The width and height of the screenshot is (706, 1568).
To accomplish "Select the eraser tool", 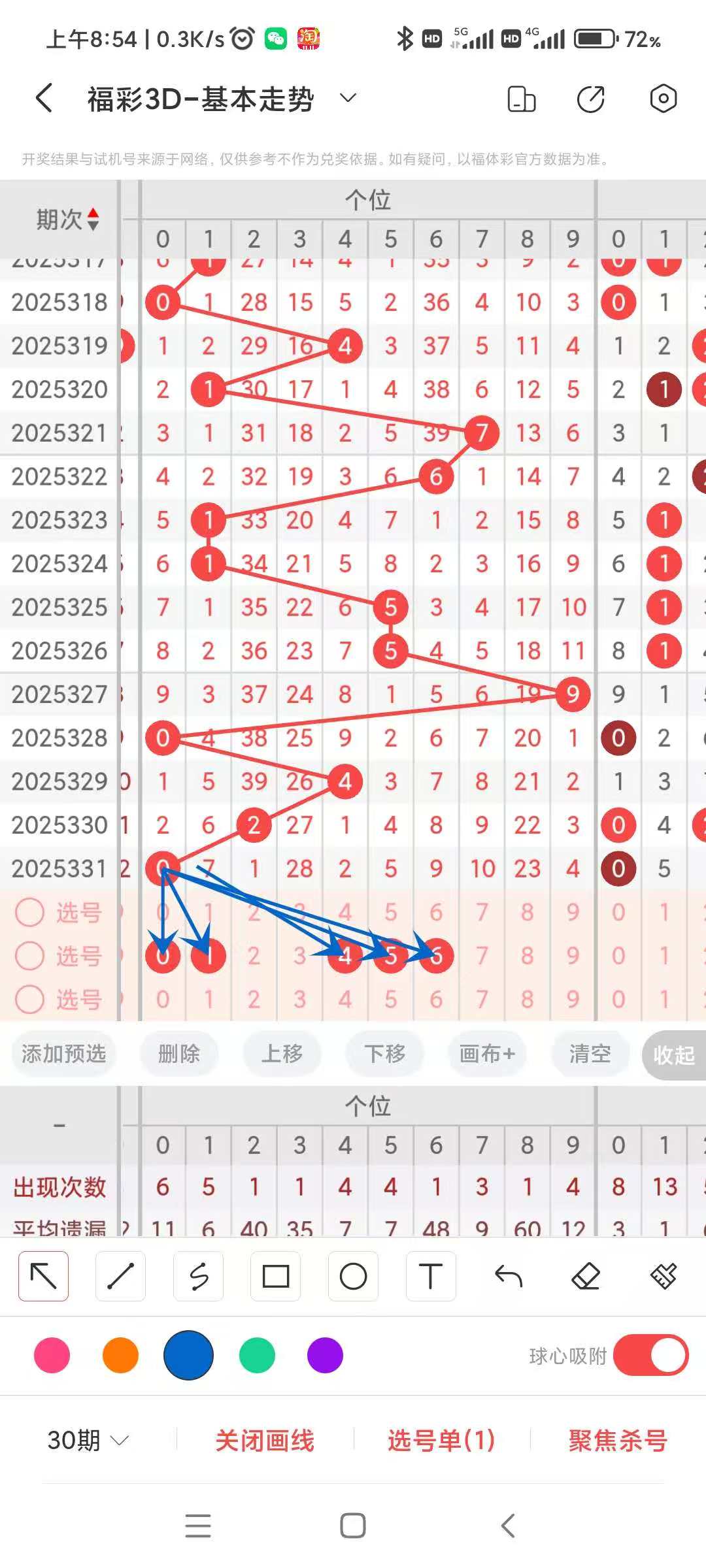I will [586, 1277].
